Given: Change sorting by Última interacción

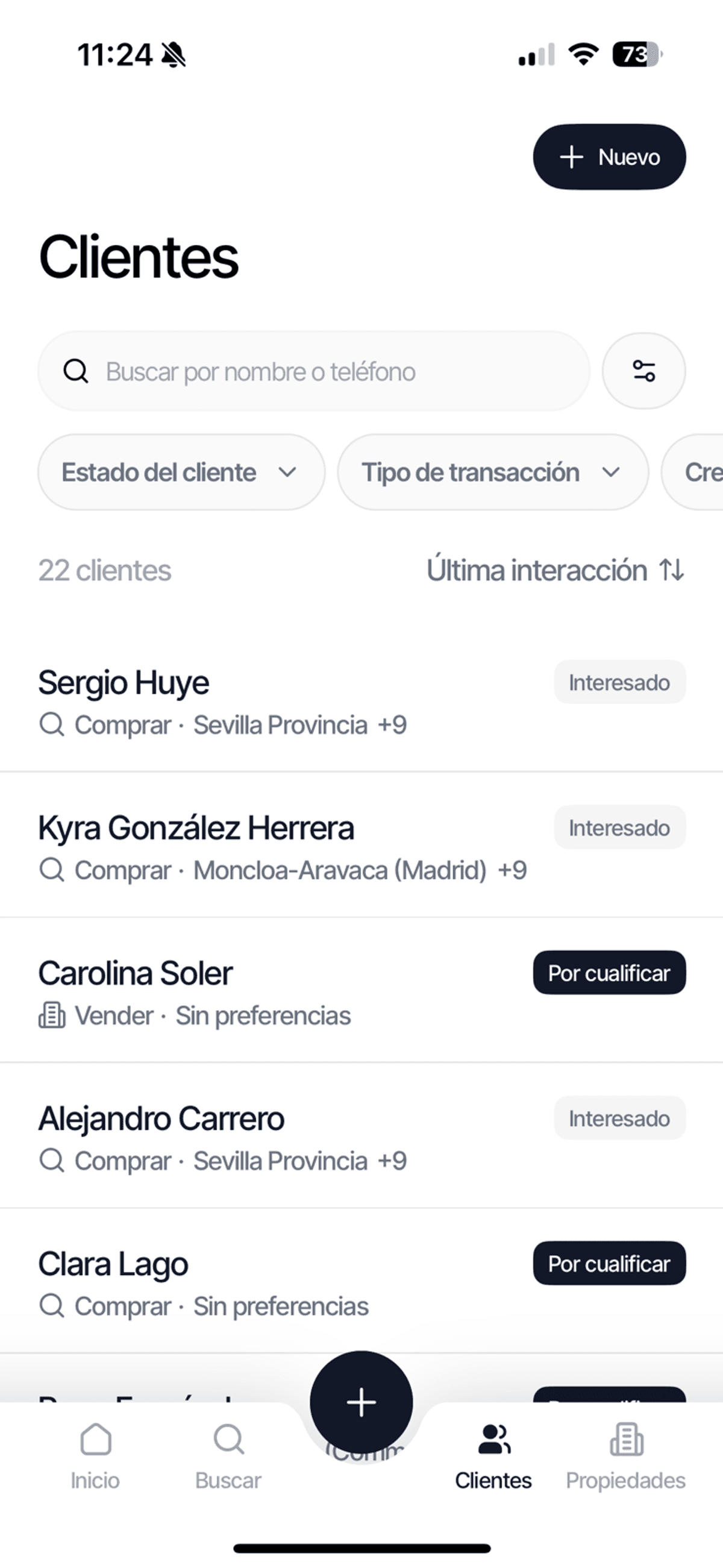Looking at the screenshot, I should (x=555, y=570).
